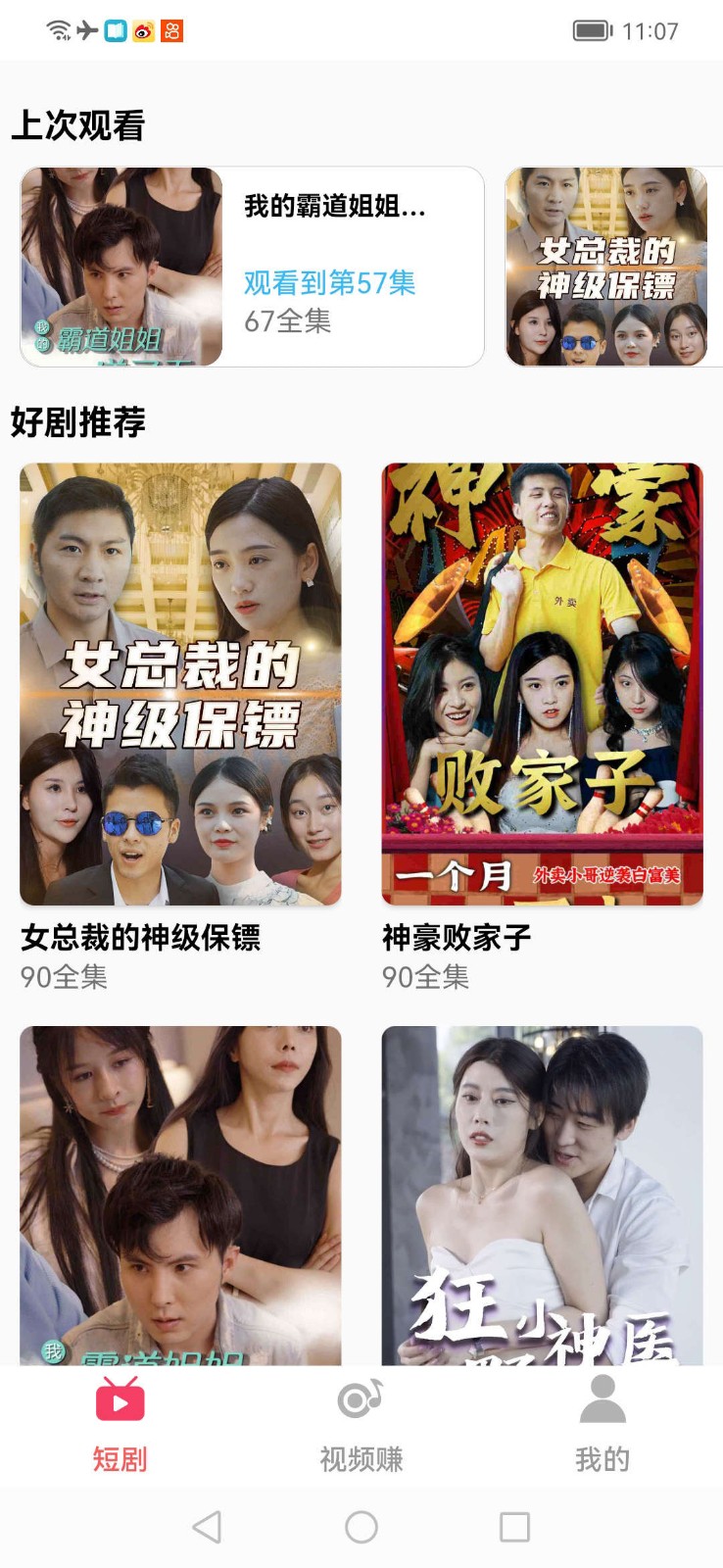Tap the home circle navigation button

pyautogui.click(x=361, y=1526)
